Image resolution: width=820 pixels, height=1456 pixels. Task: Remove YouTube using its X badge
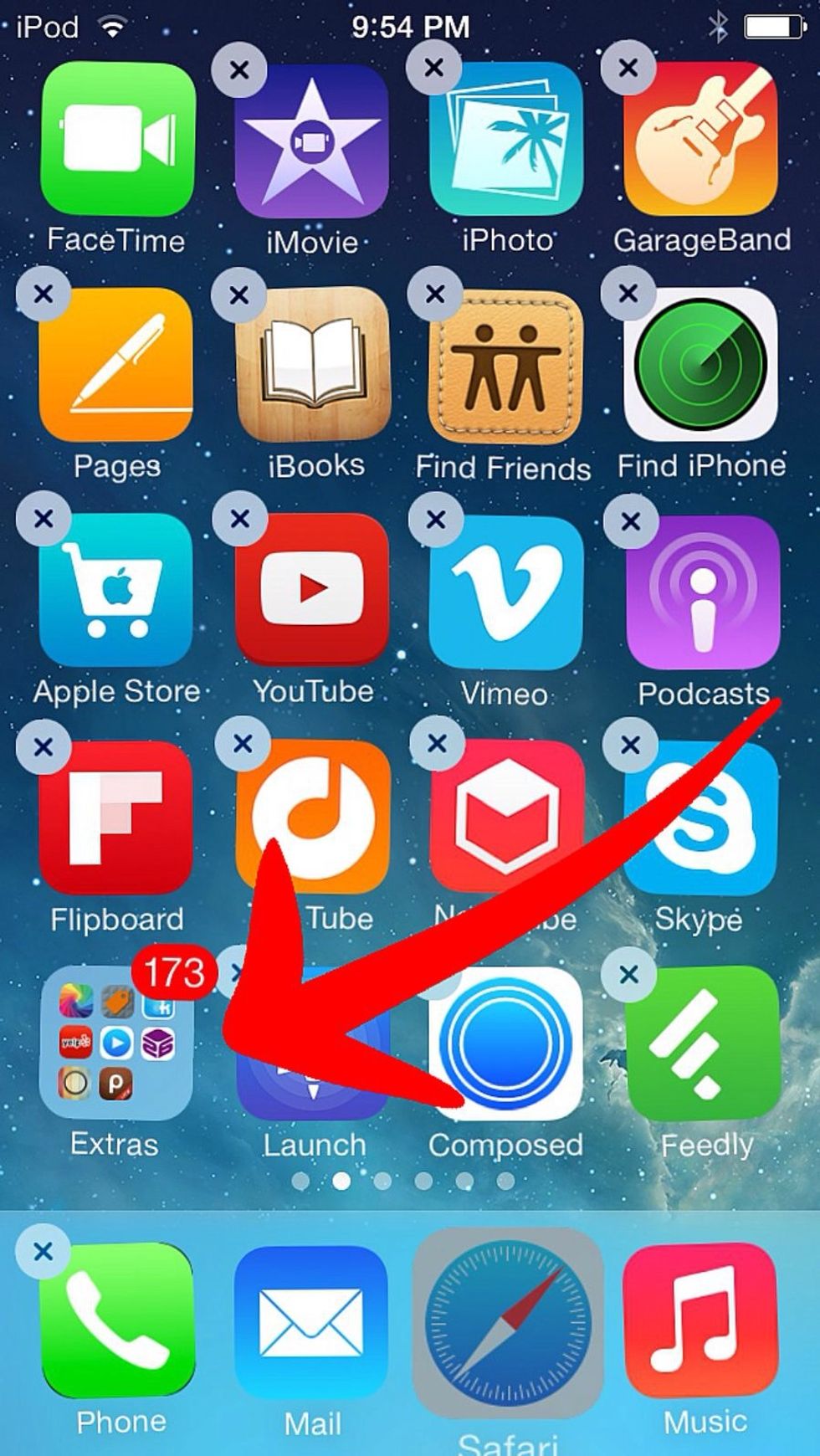click(x=239, y=520)
